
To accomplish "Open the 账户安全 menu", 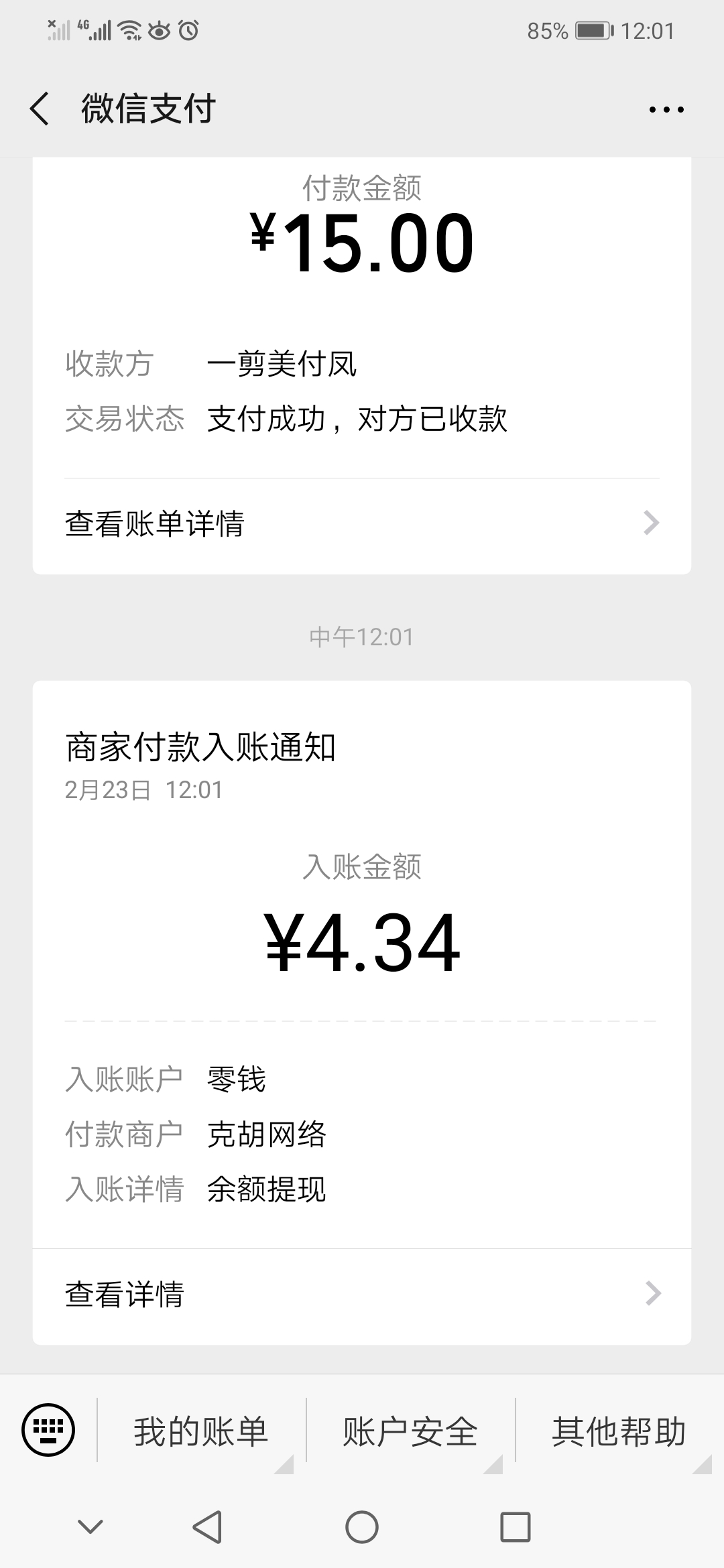I will 410,1431.
